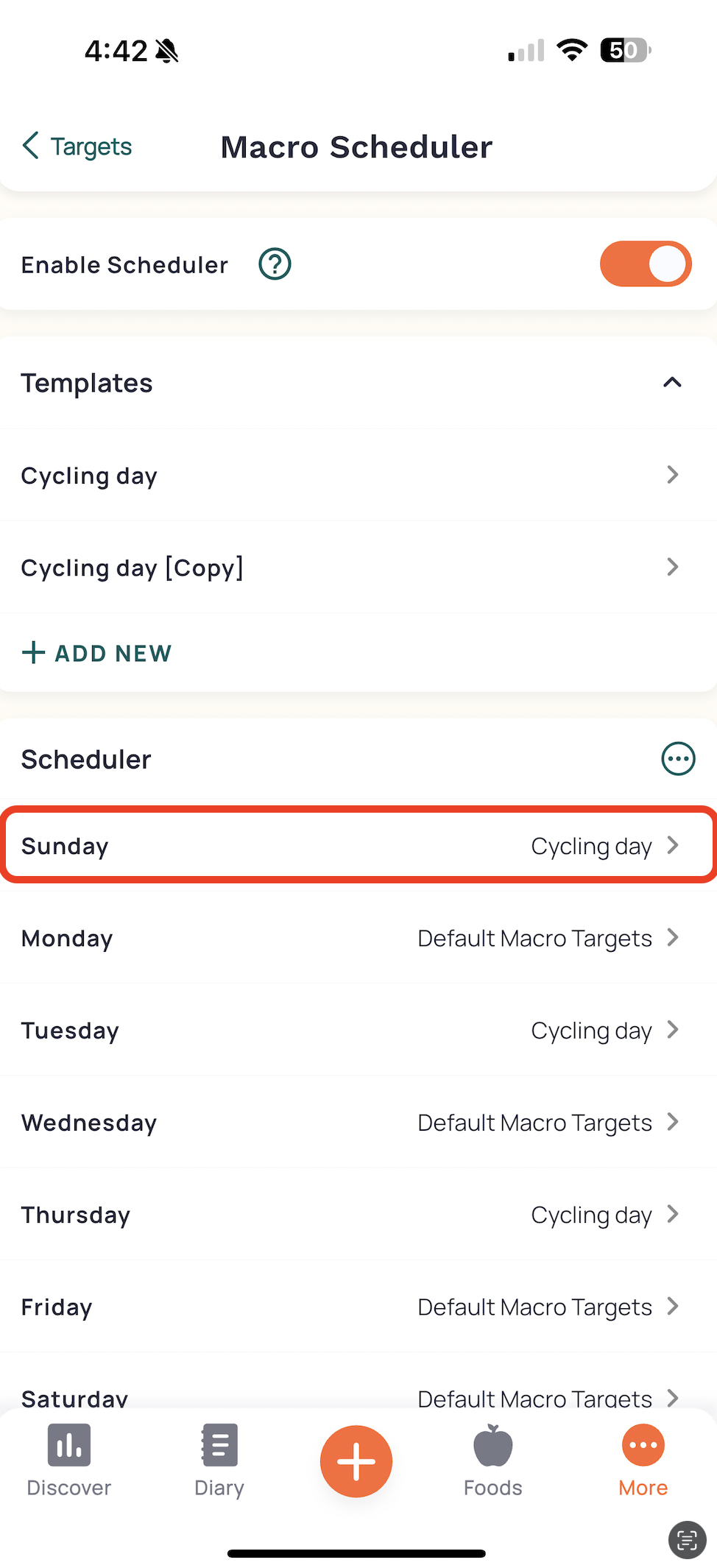Go back to Targets
This screenshot has height=1568, width=717.
click(x=77, y=146)
